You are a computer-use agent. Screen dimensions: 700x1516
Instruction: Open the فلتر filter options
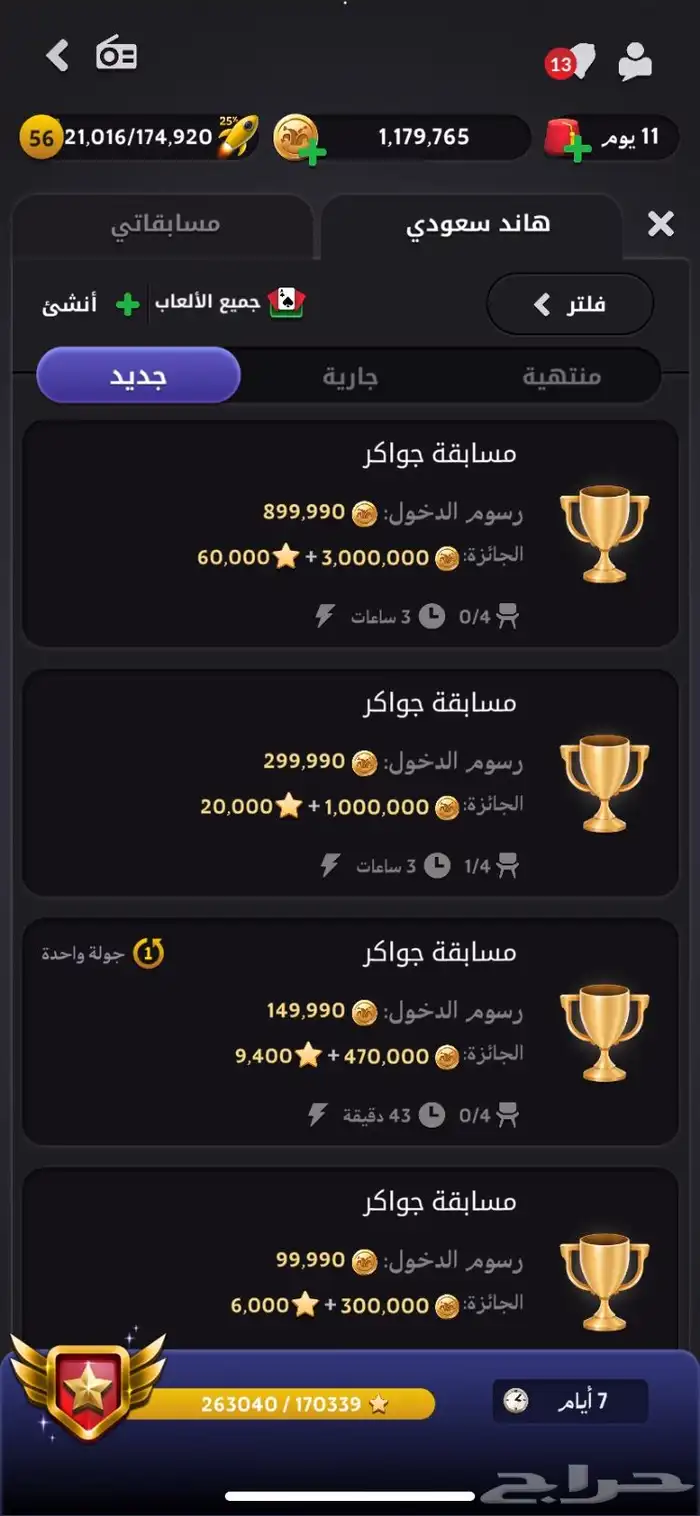(570, 304)
